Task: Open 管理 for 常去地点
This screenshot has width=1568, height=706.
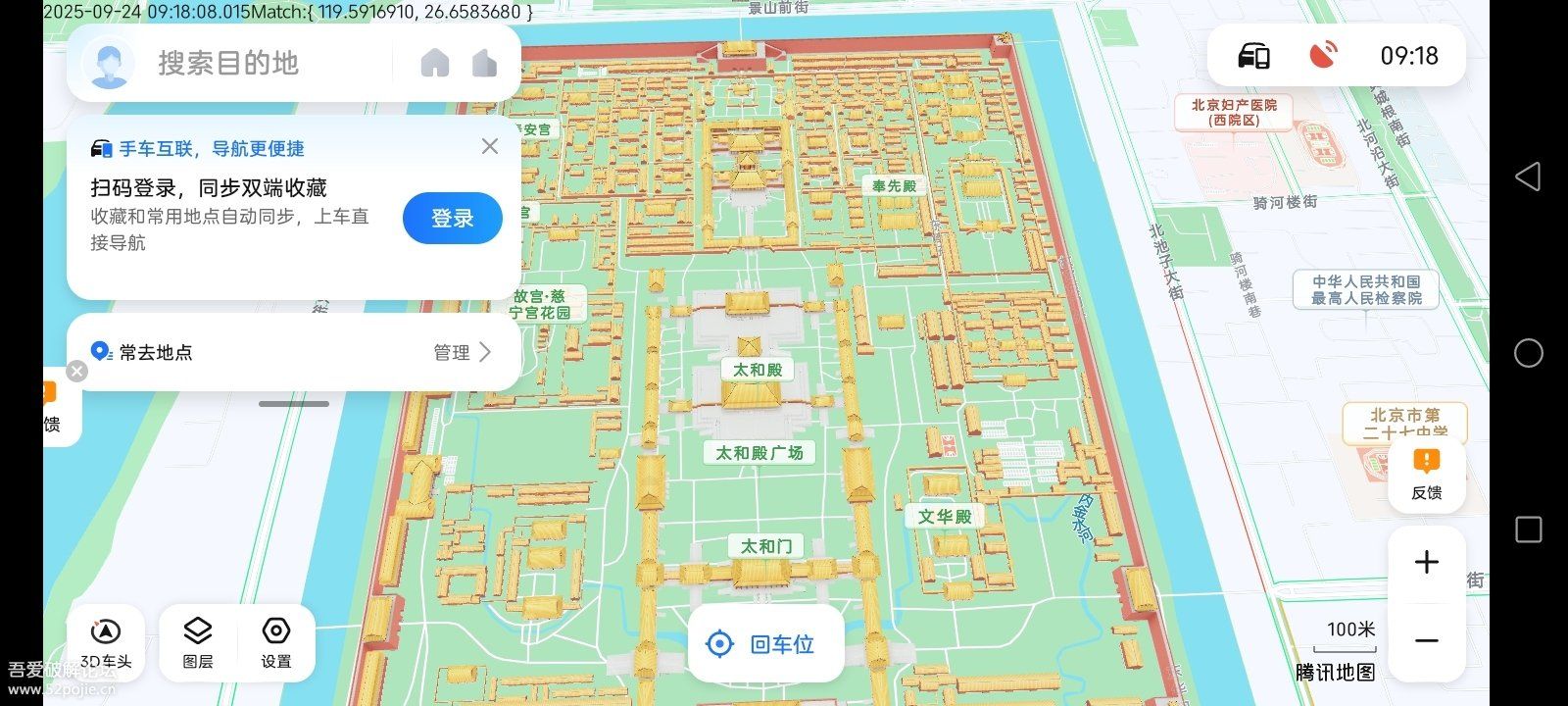Action: [x=463, y=352]
